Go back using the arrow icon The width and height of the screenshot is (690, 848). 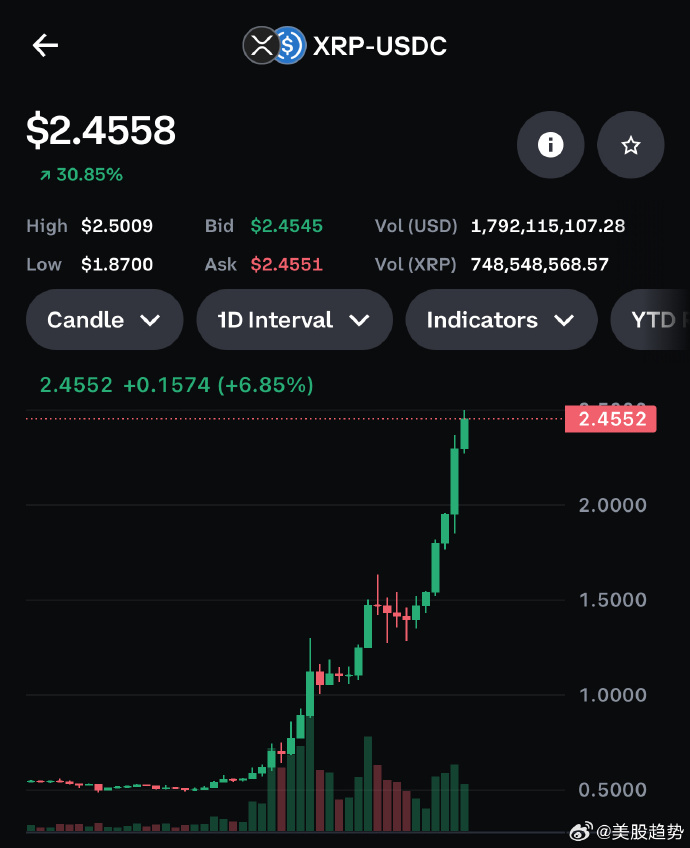(x=45, y=45)
